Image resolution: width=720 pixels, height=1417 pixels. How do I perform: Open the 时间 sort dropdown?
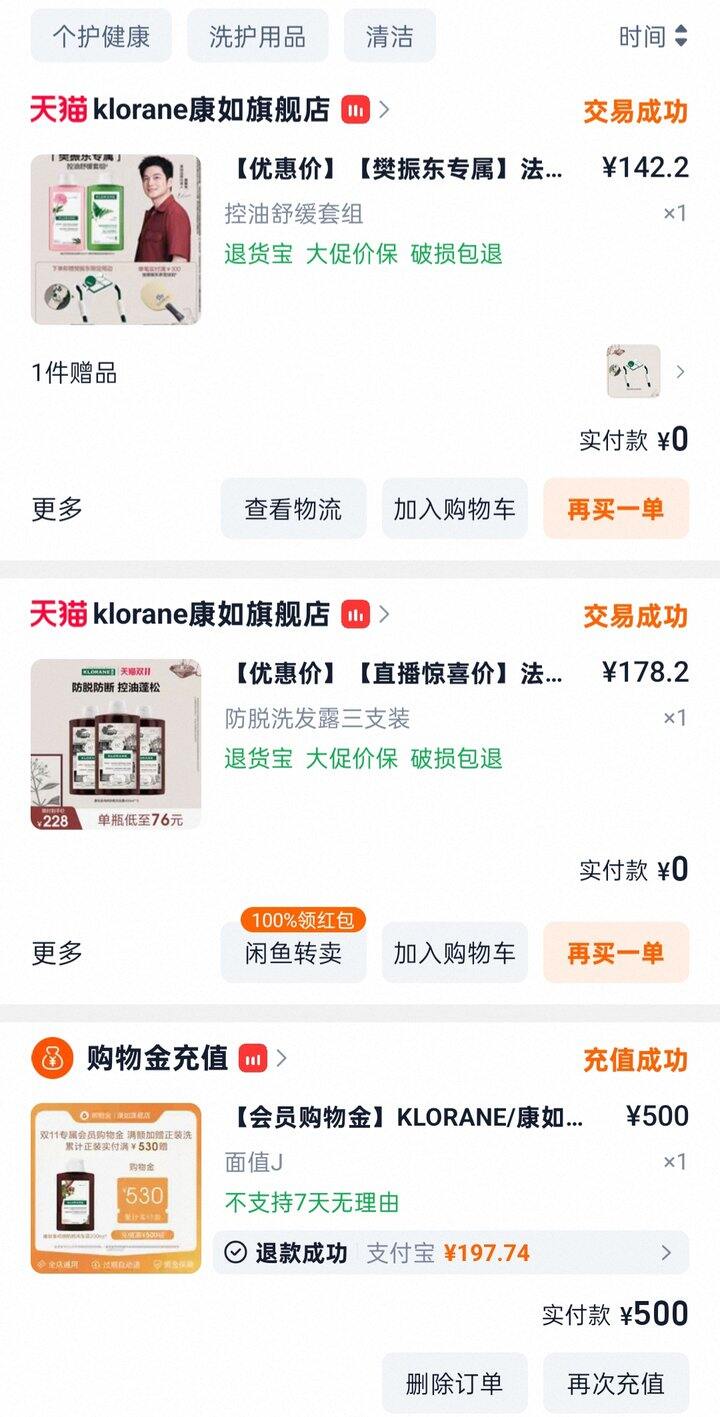click(653, 37)
